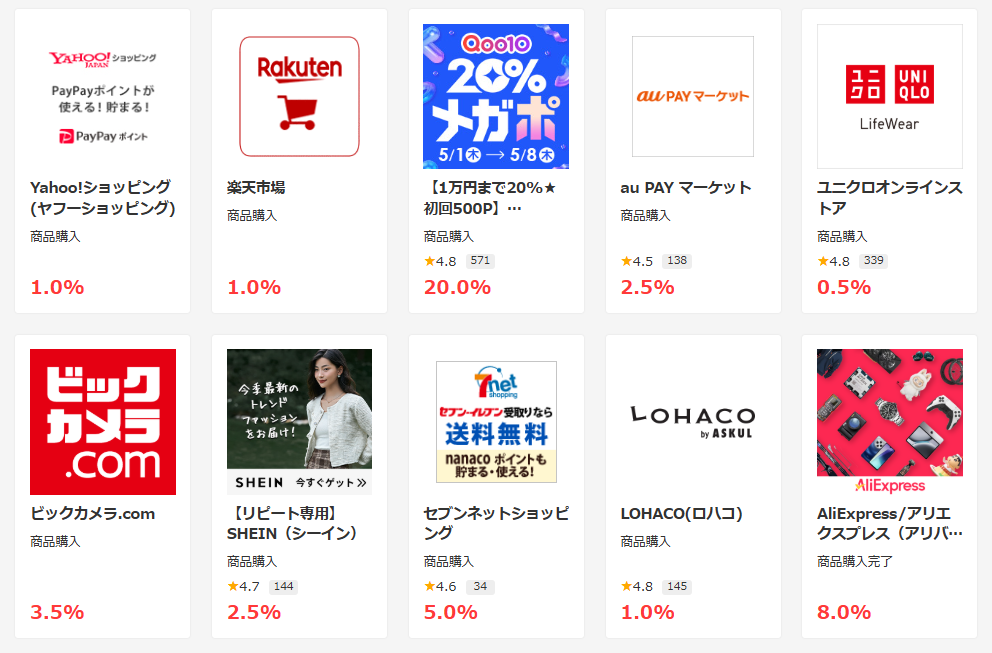The image size is (992, 653).
Task: Open the Qoo10 20% メガポ offer card
Action: point(496,160)
